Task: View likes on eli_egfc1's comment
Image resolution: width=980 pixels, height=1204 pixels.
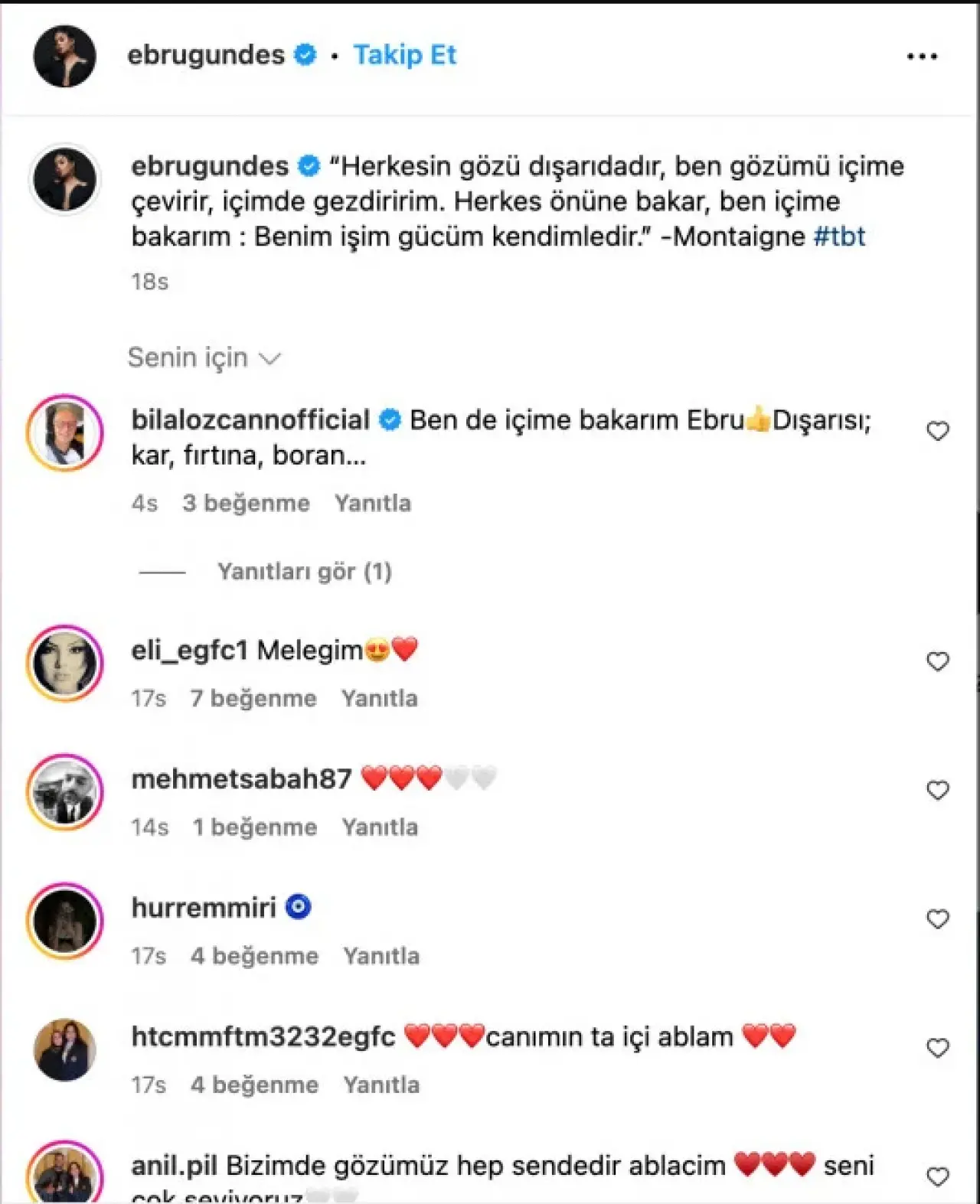Action: point(253,698)
